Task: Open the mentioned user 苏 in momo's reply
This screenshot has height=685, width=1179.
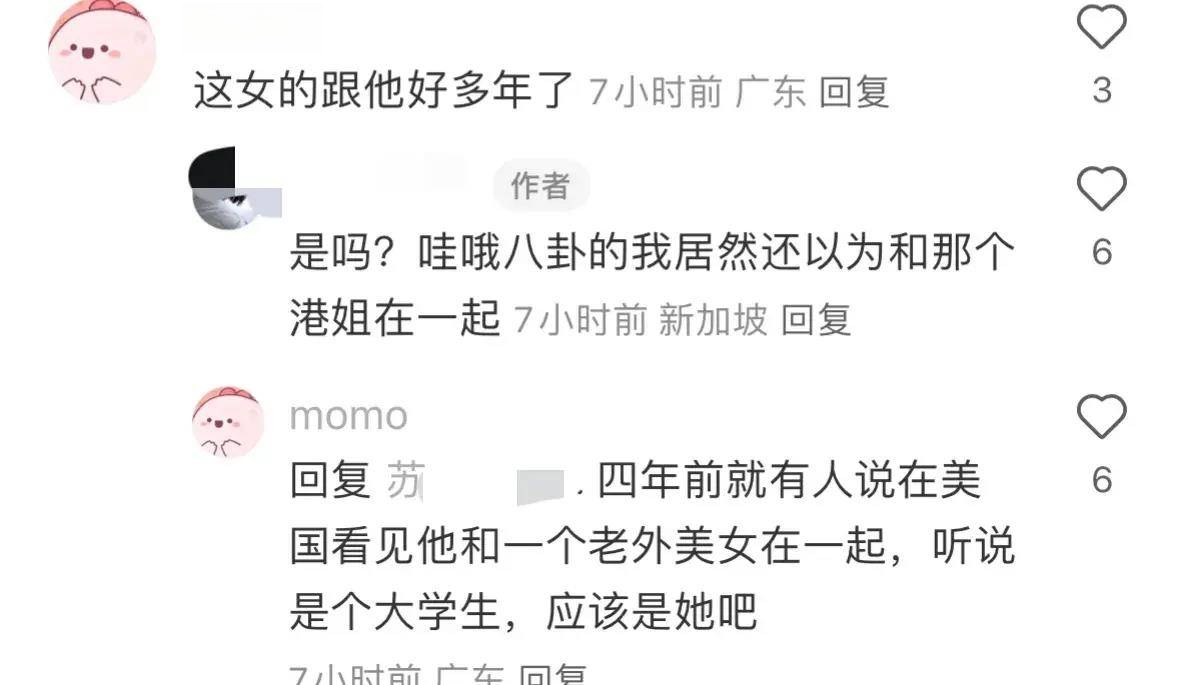Action: [405, 482]
